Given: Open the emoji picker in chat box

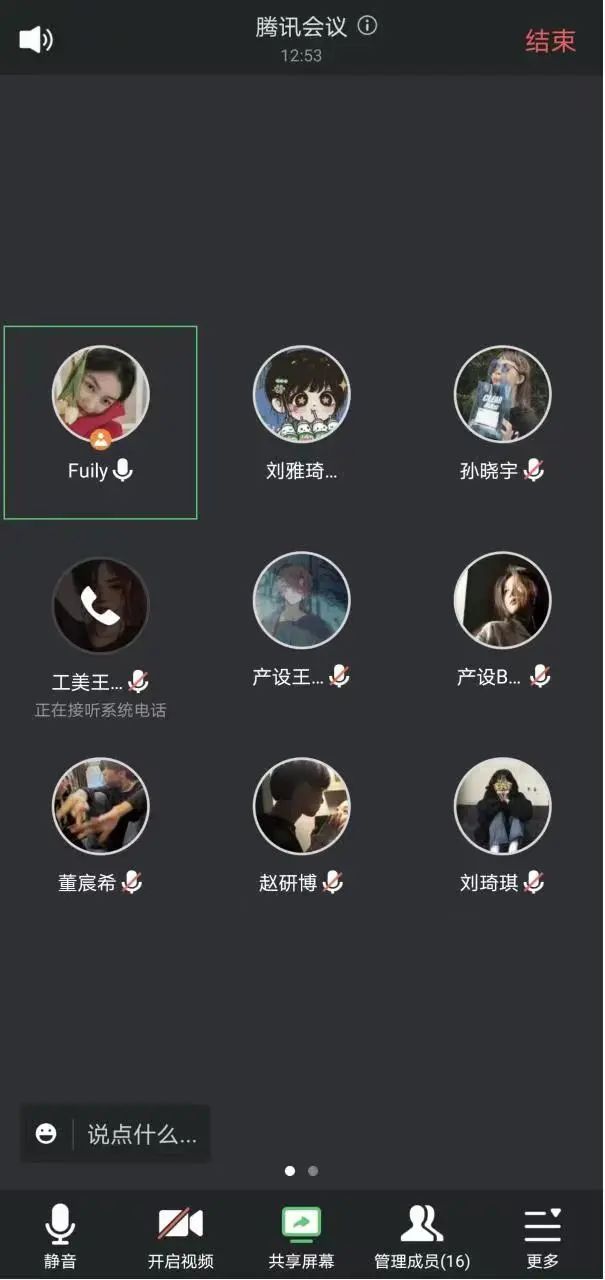Looking at the screenshot, I should click(46, 1133).
